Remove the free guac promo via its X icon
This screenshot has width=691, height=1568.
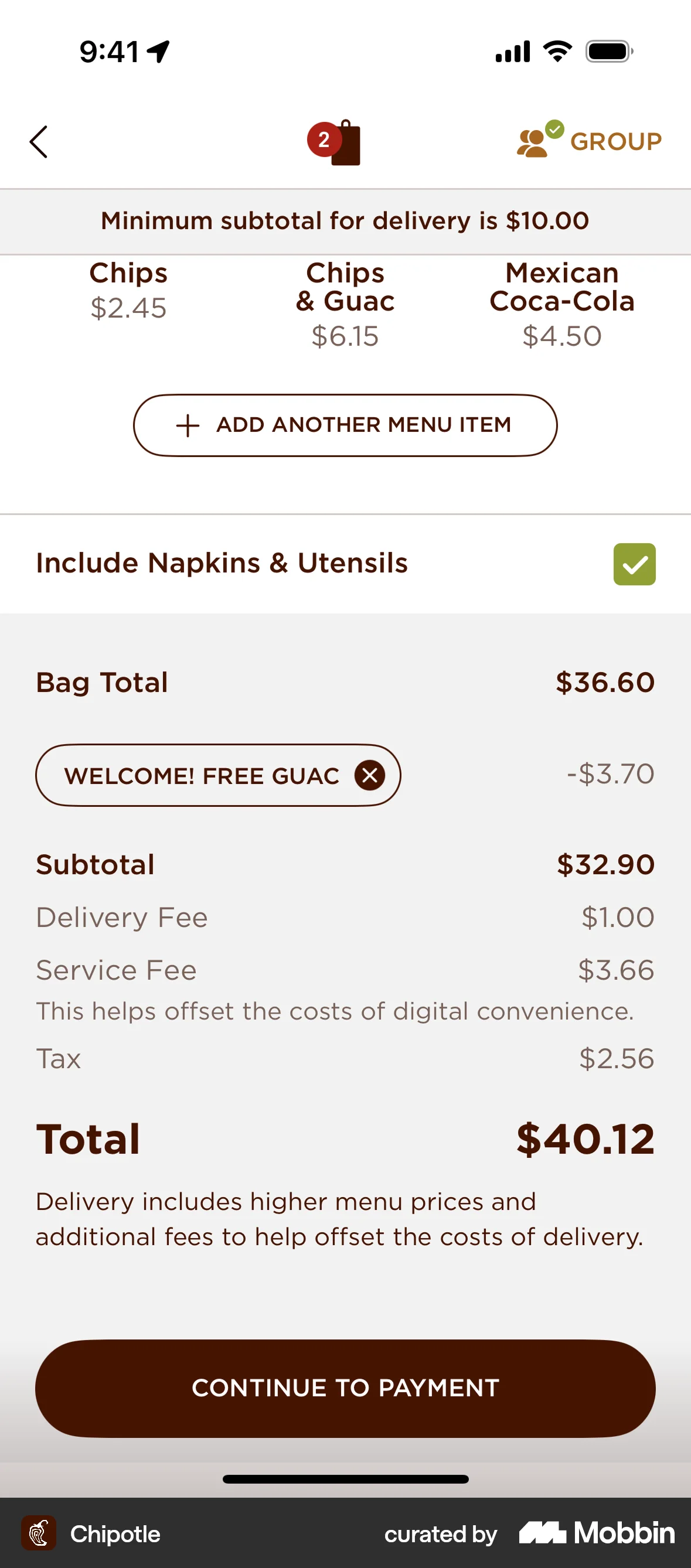tap(370, 775)
